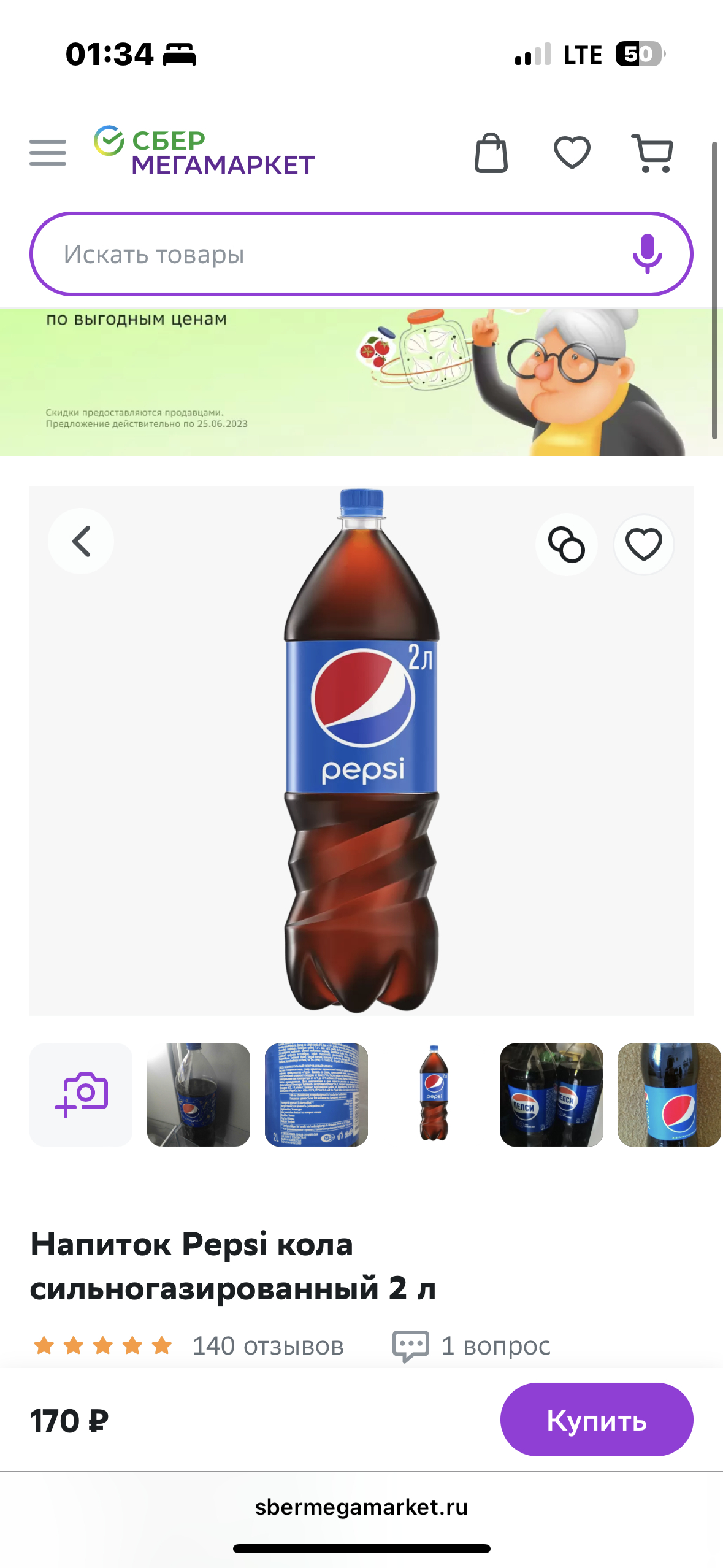
Task: View the photo of two 'Пепси' bottles
Action: pyautogui.click(x=552, y=1095)
